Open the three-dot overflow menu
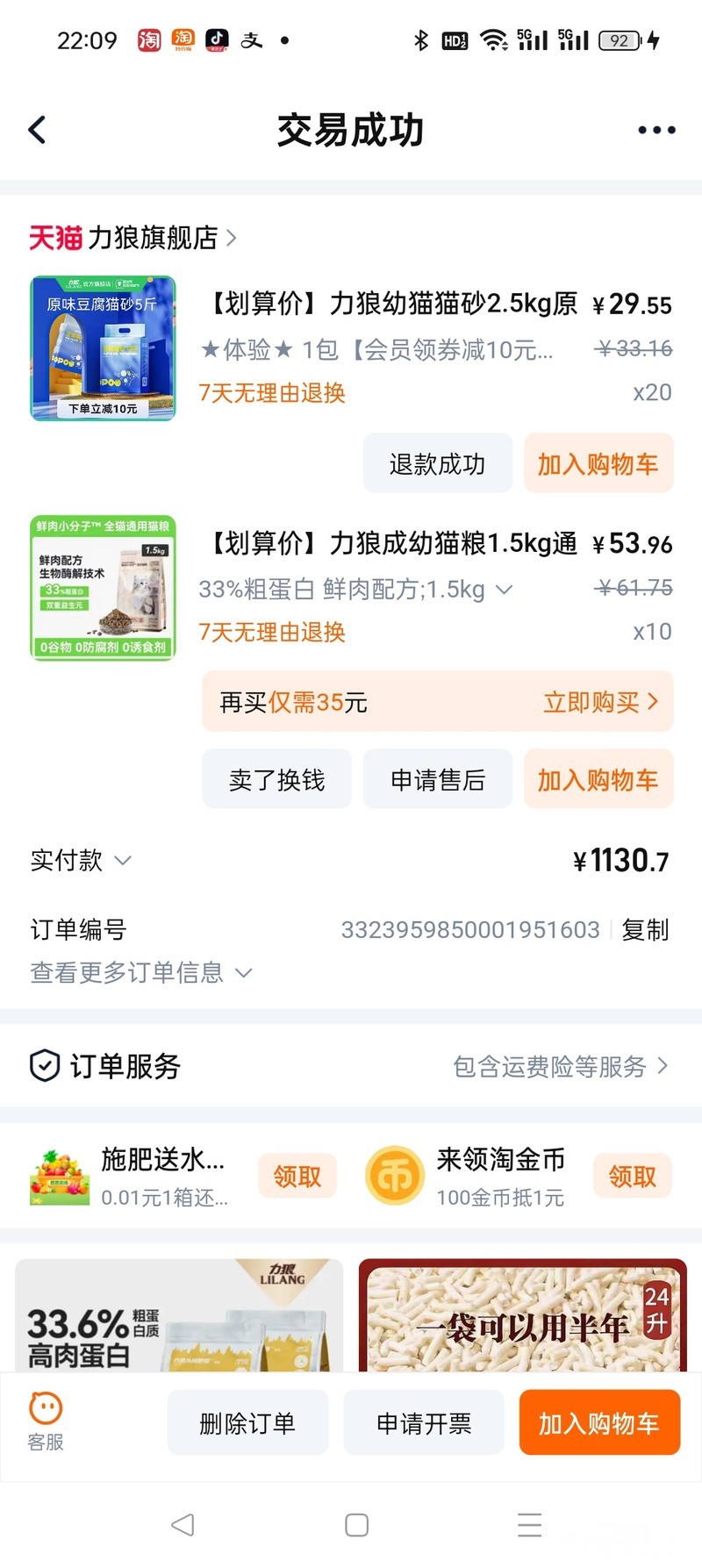The width and height of the screenshot is (702, 1568). (655, 130)
